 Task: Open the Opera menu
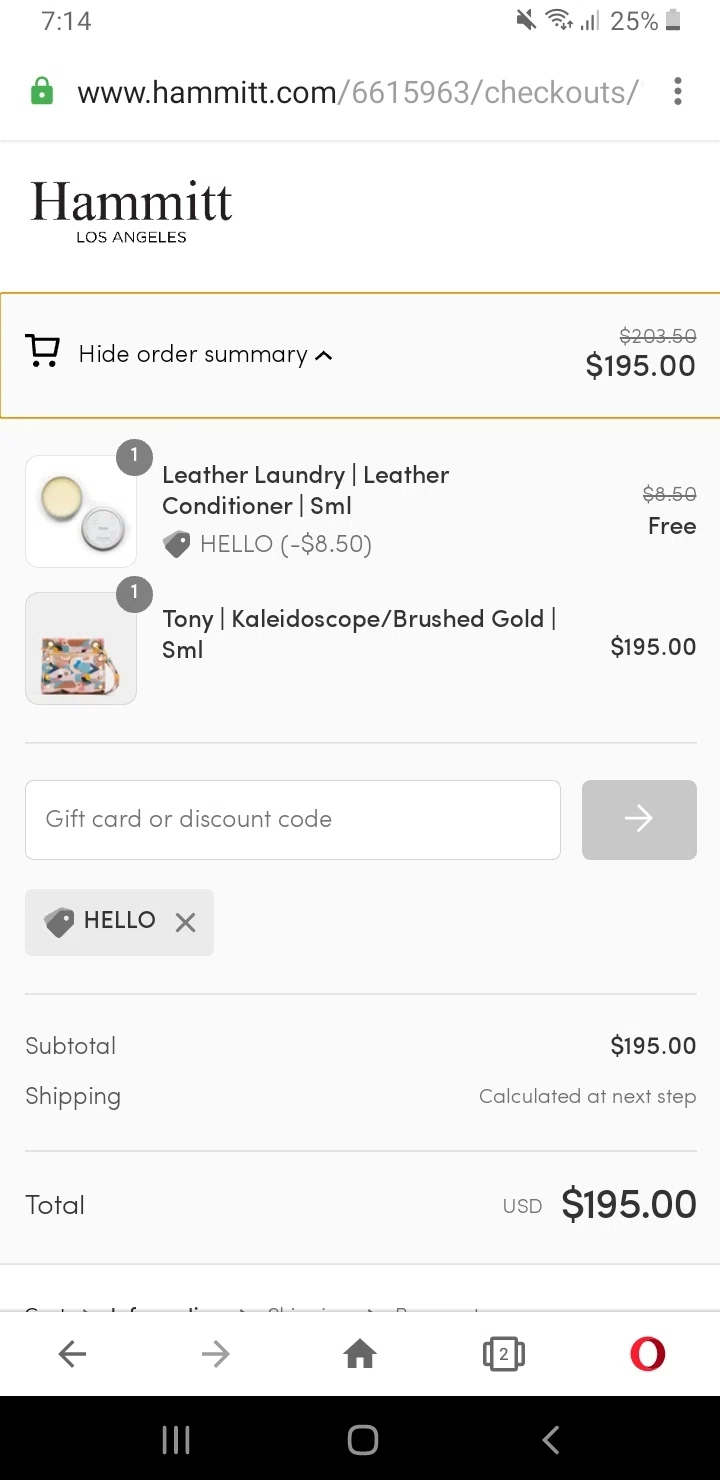point(647,1354)
